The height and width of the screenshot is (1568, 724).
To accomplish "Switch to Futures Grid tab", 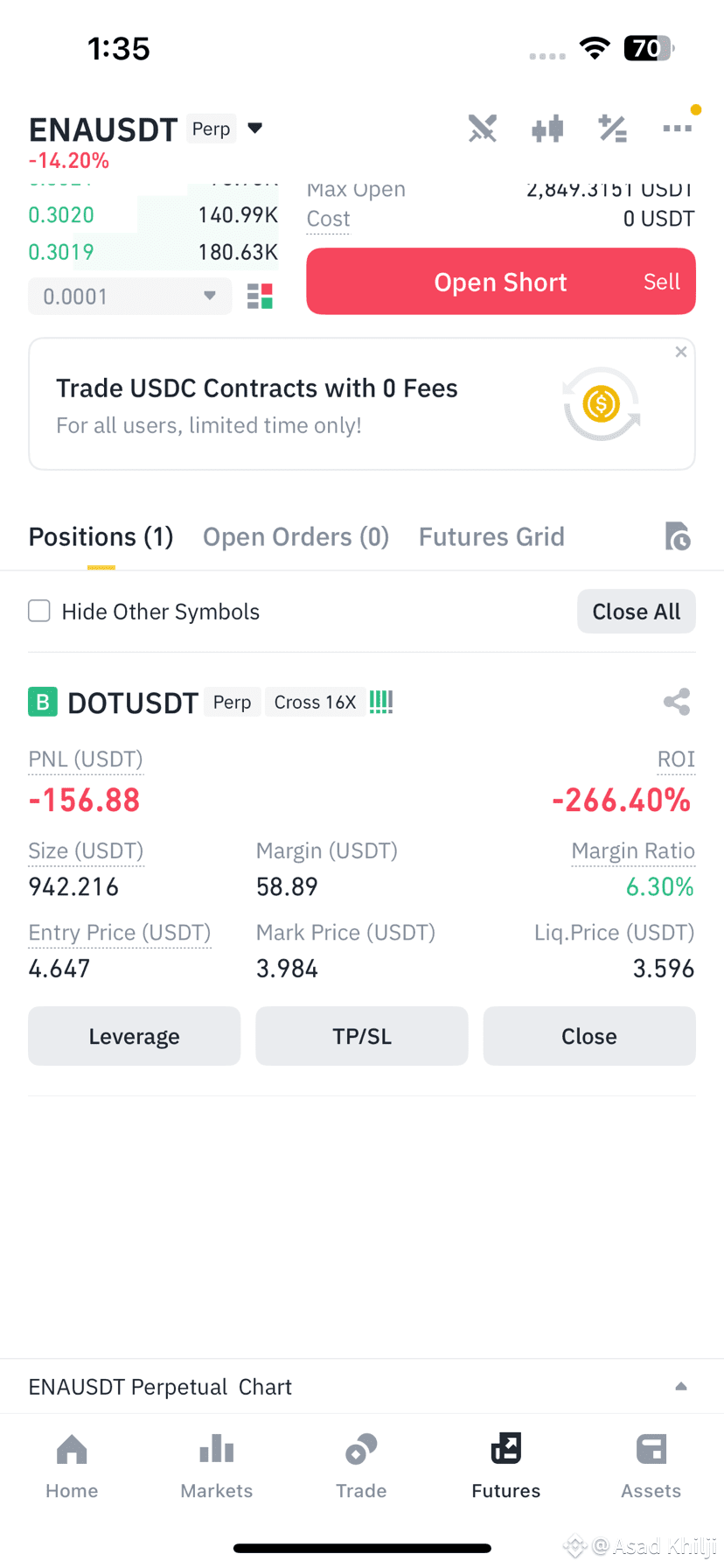I will 491,536.
